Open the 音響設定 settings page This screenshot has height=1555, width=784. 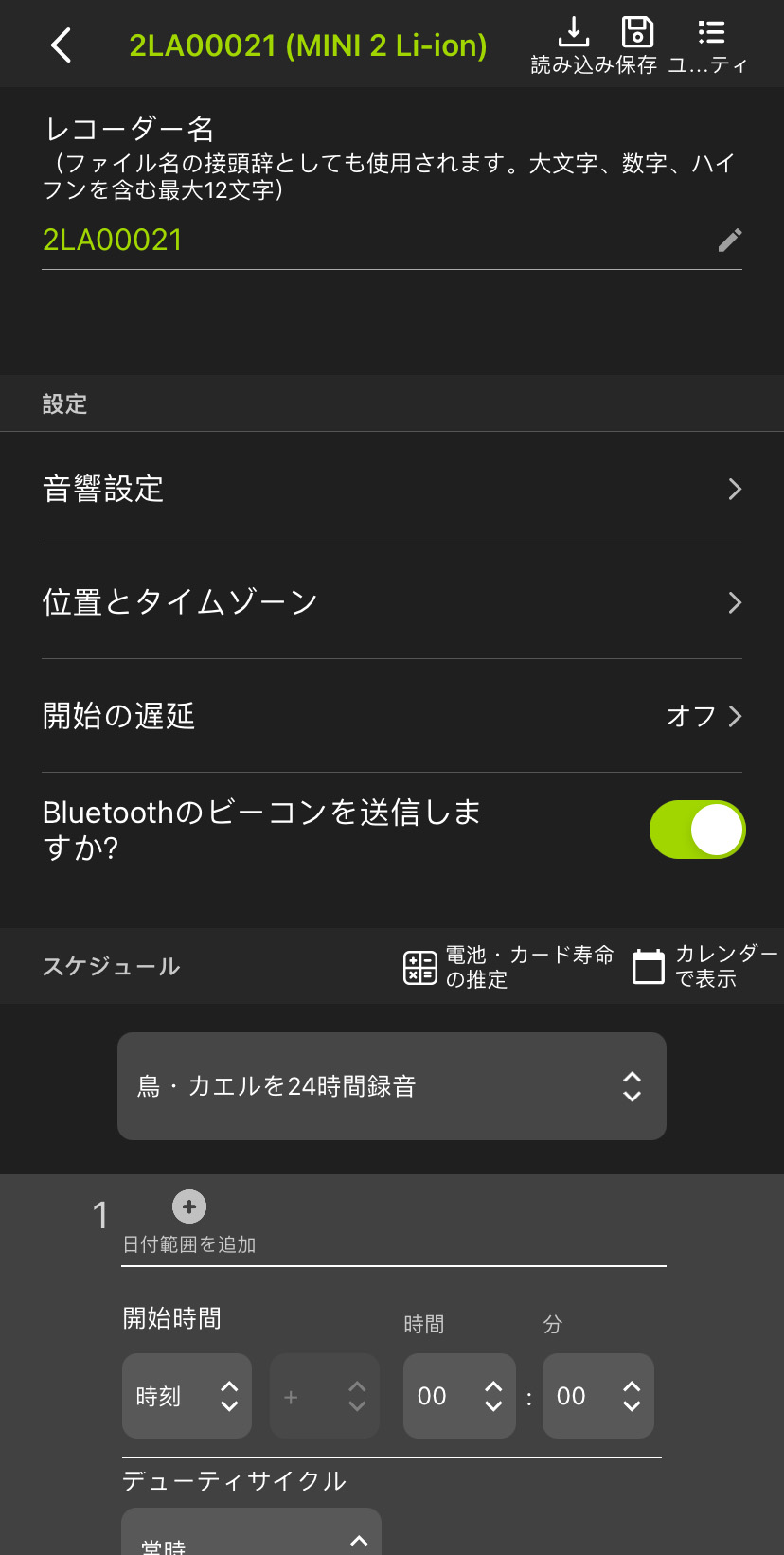[x=392, y=489]
